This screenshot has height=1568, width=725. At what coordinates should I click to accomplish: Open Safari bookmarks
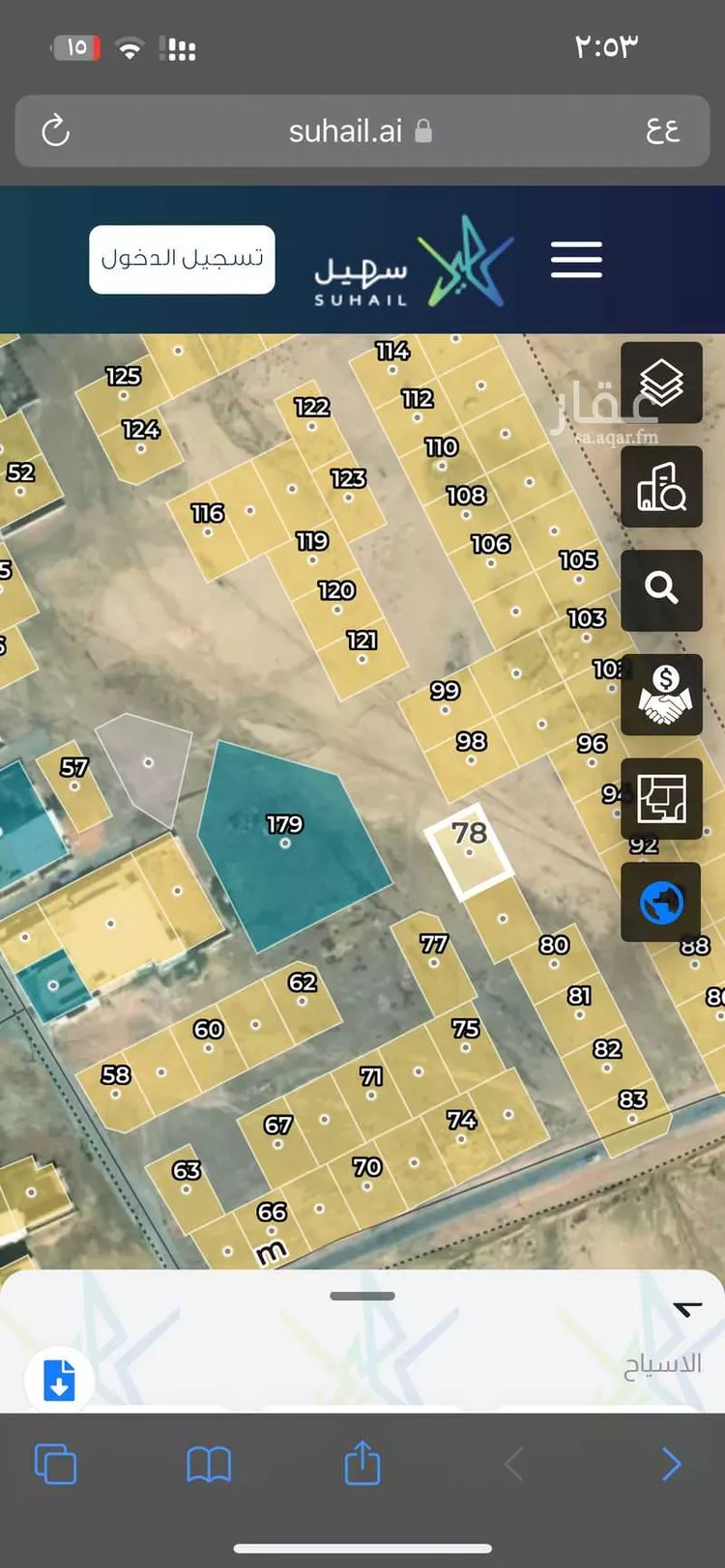(x=209, y=1464)
